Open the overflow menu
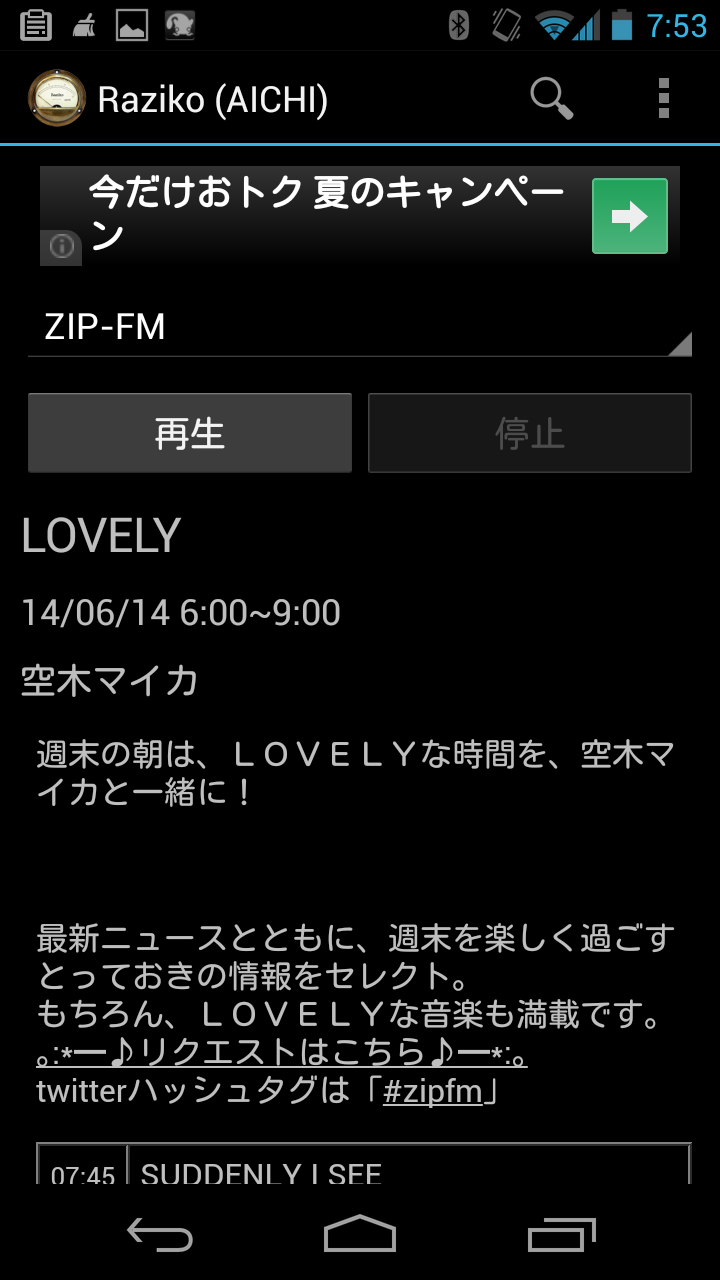Image resolution: width=720 pixels, height=1280 pixels. [x=663, y=99]
